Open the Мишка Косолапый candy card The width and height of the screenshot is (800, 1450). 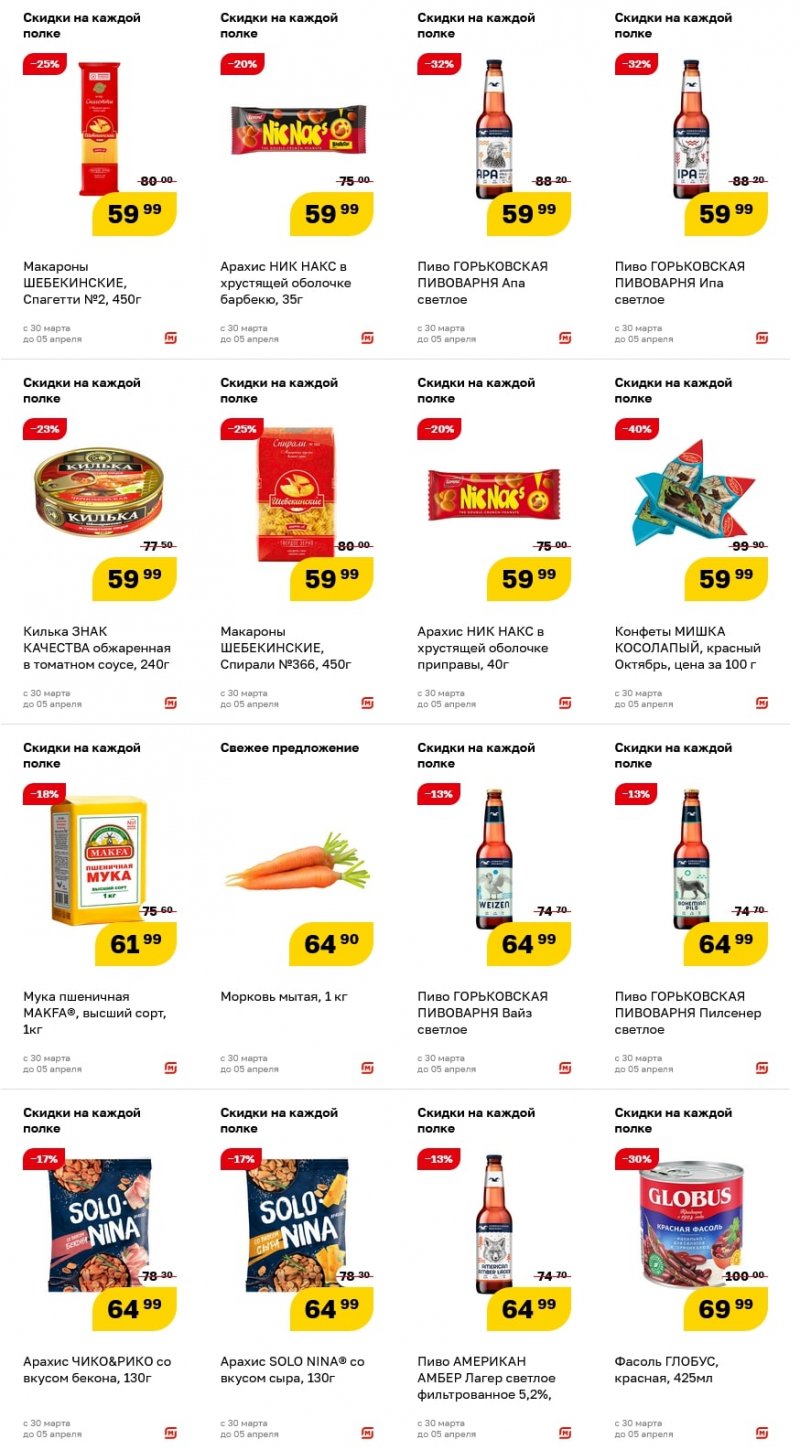coord(691,545)
